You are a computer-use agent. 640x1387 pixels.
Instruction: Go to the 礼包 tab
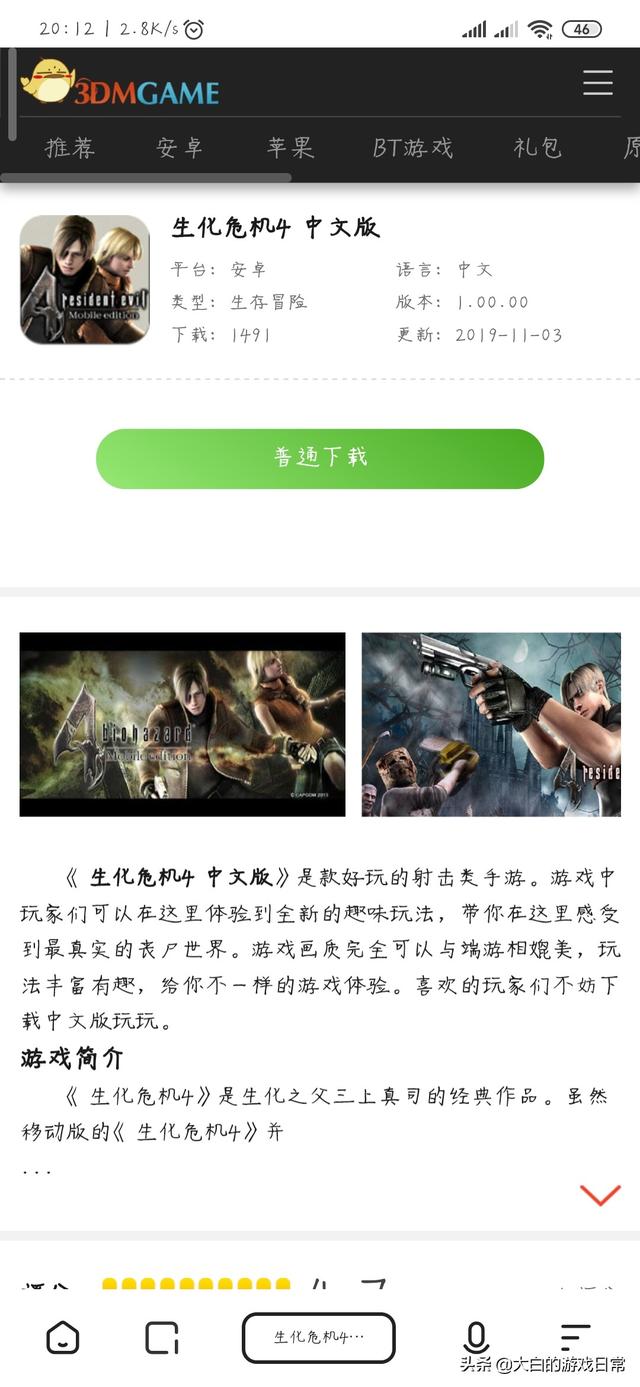tap(537, 148)
